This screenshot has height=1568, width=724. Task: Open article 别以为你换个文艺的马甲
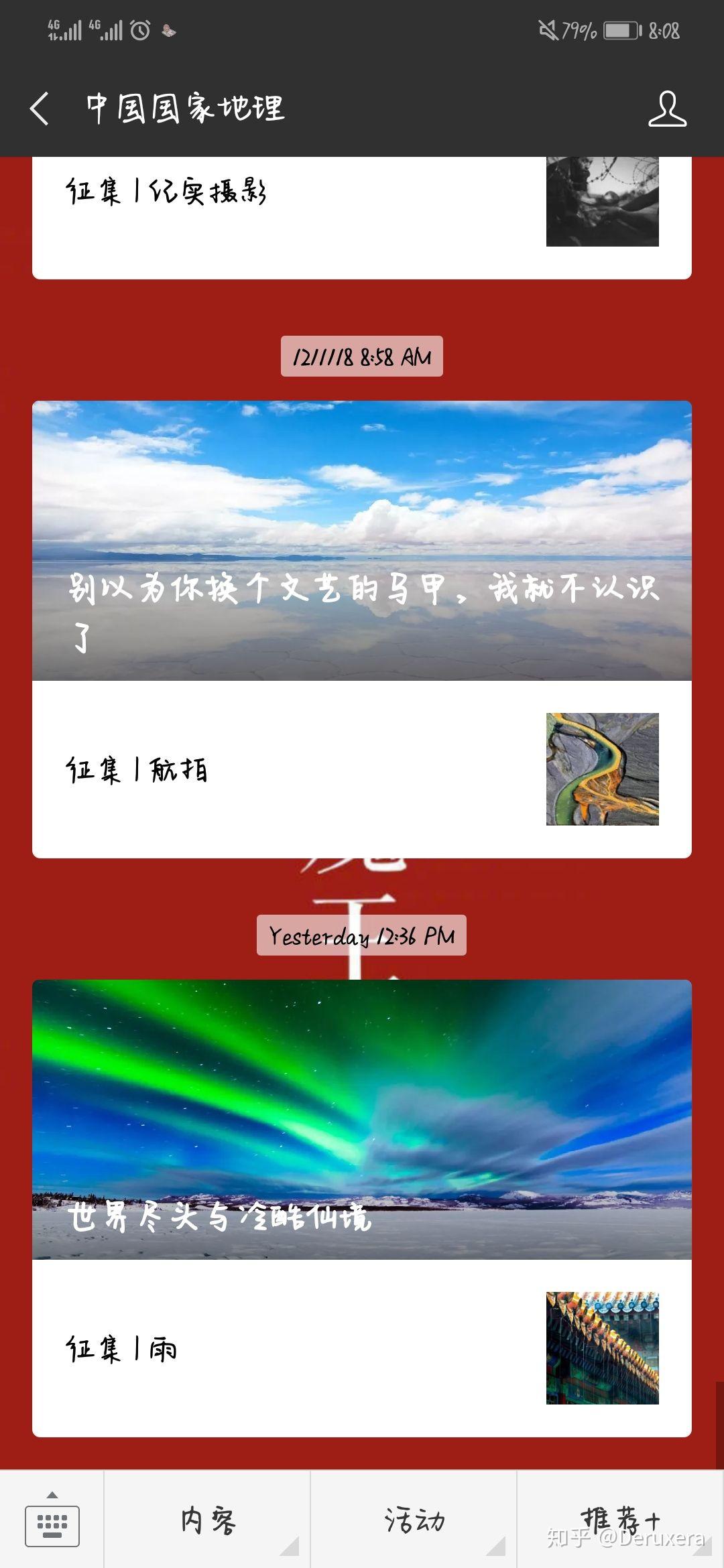(x=362, y=540)
